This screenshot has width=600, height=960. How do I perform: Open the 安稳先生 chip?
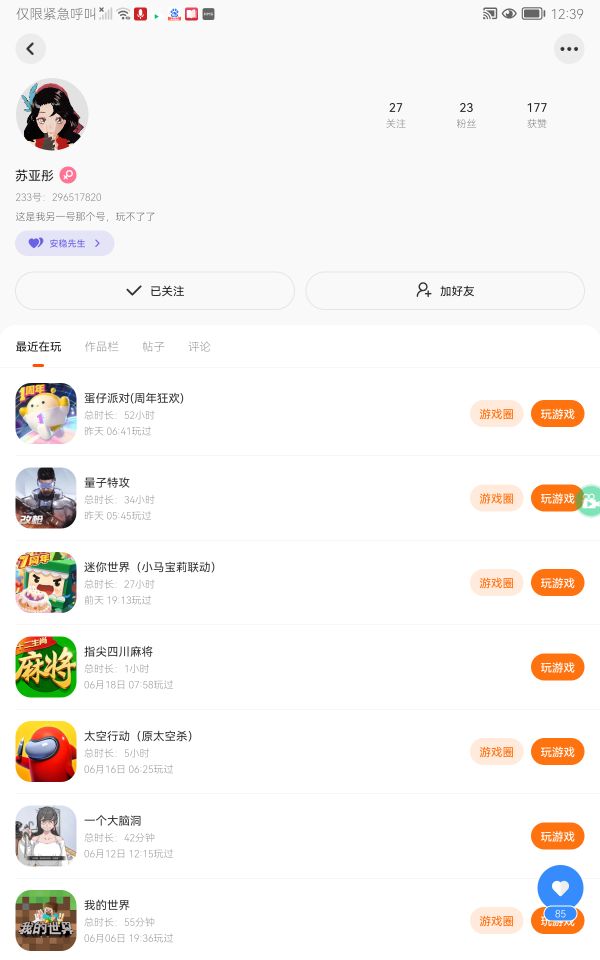65,243
